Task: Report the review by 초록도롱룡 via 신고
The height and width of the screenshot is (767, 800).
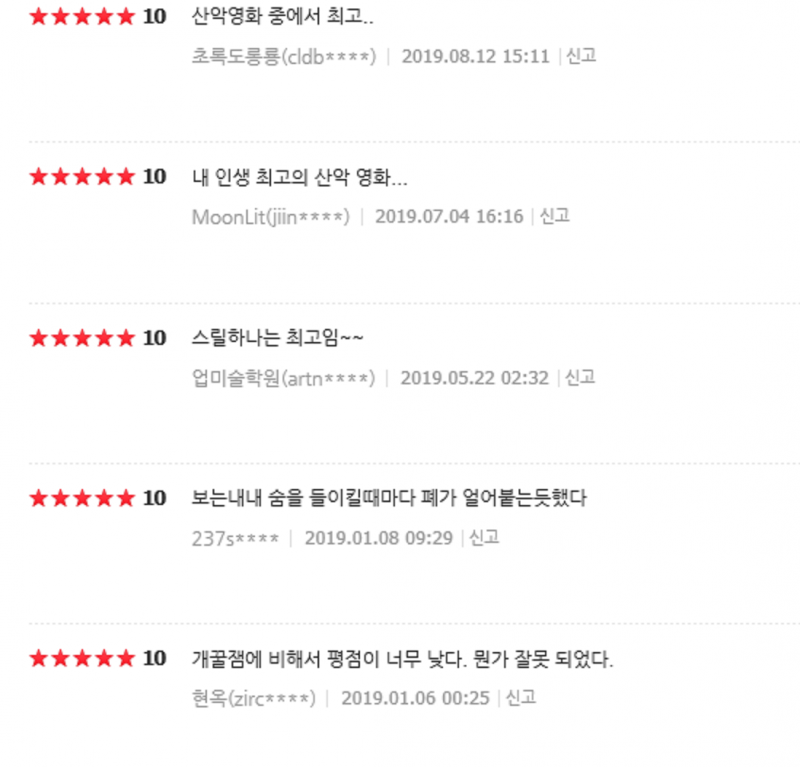Action: [x=581, y=56]
